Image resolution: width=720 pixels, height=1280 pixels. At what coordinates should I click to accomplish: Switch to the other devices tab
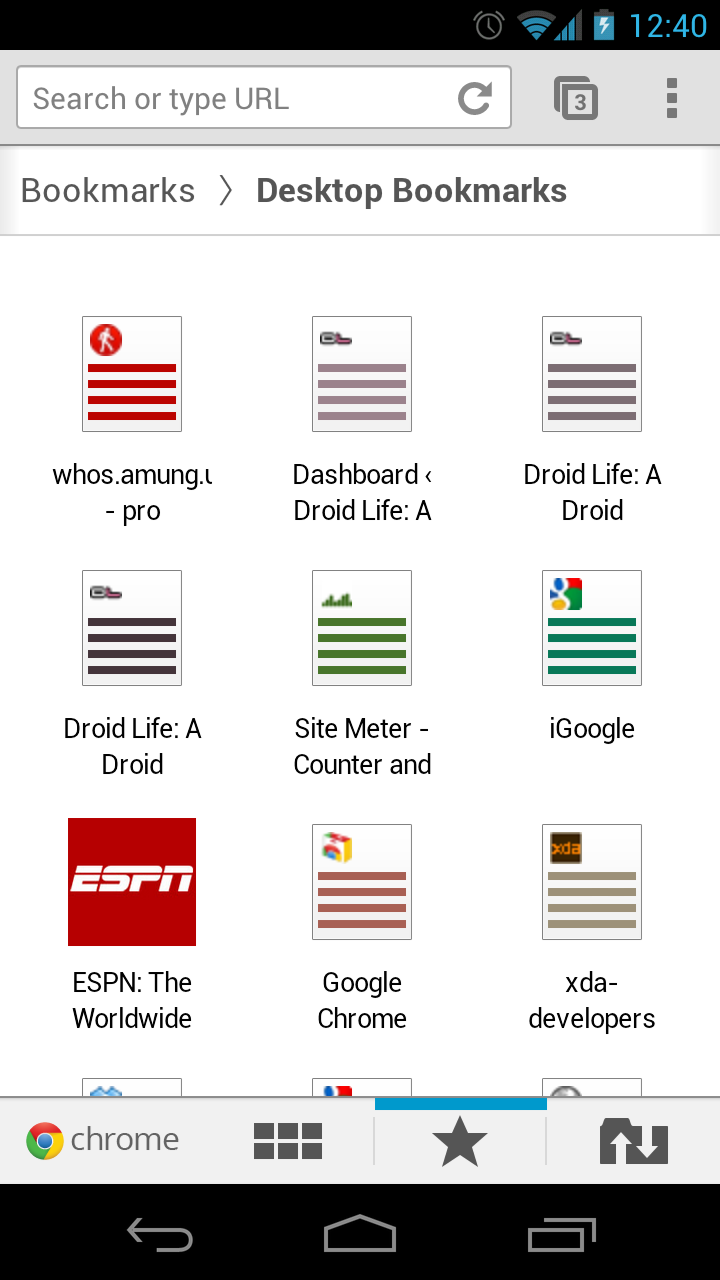[x=633, y=1141]
